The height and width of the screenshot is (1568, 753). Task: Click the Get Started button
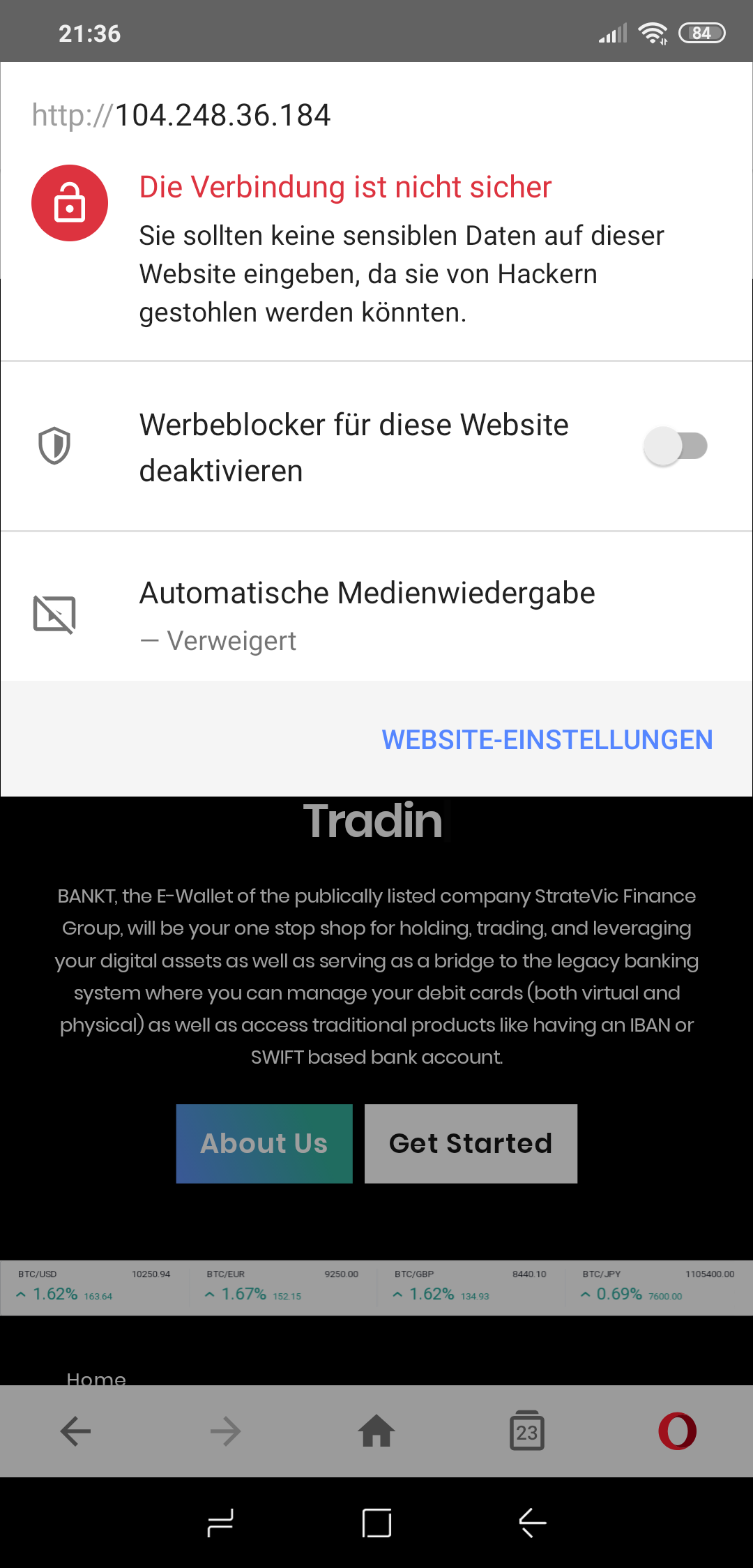click(471, 1143)
